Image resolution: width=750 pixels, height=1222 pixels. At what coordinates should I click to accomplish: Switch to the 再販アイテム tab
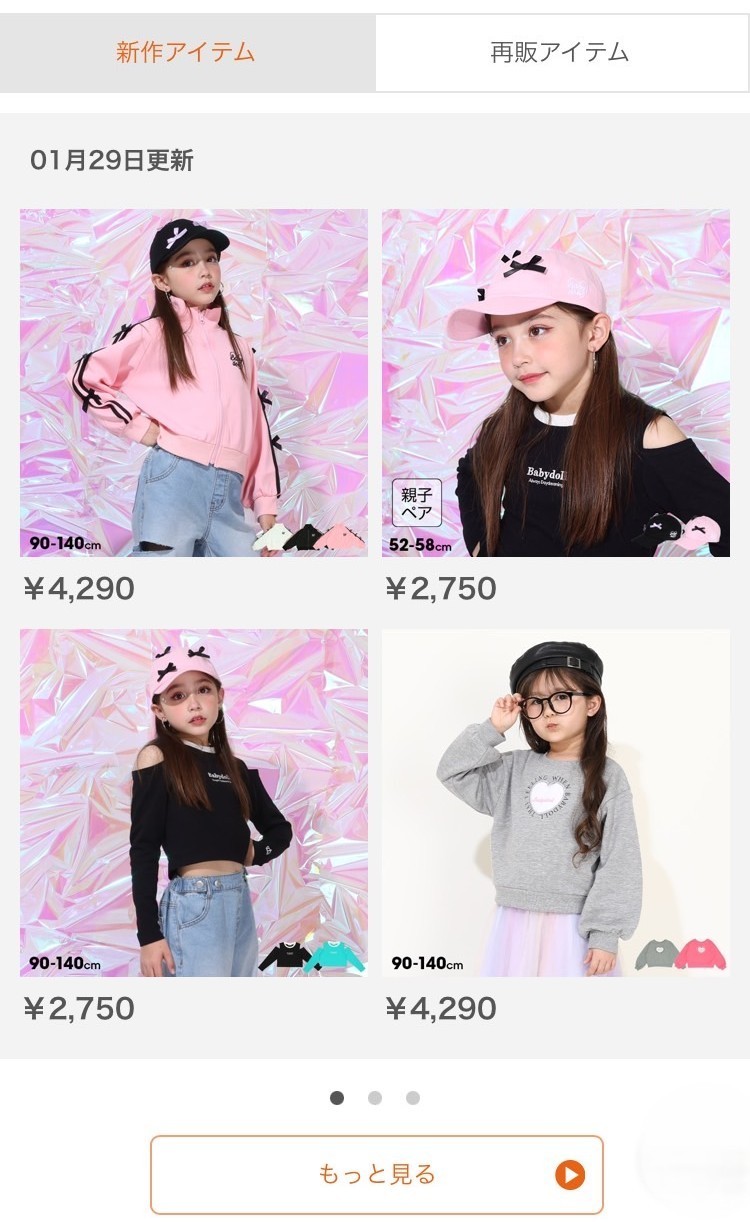pos(560,53)
